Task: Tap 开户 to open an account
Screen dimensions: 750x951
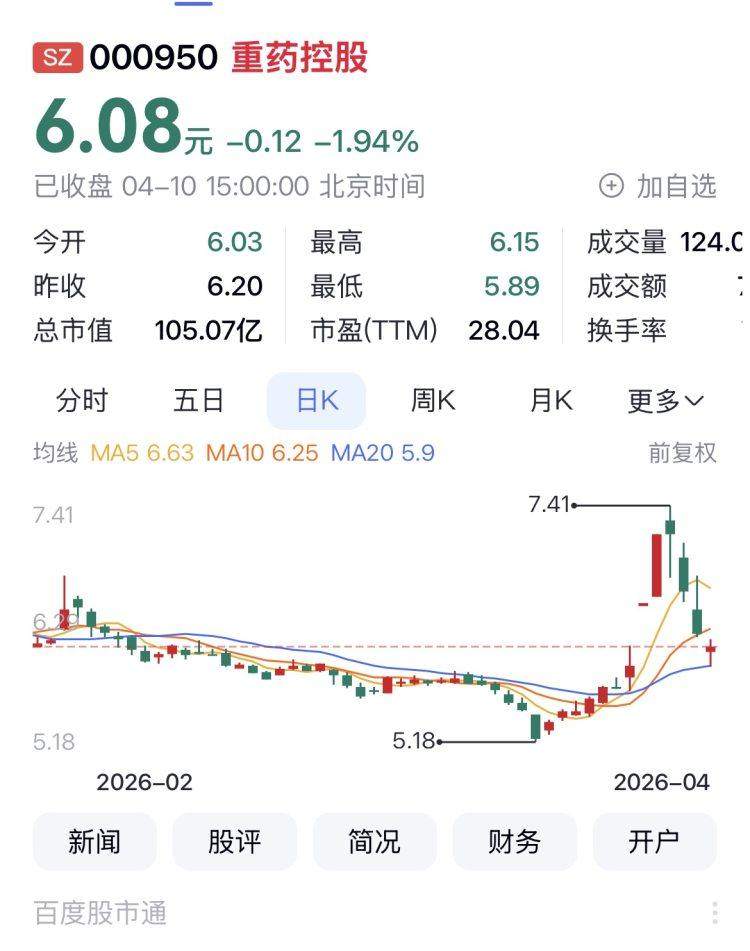Action: [x=654, y=841]
